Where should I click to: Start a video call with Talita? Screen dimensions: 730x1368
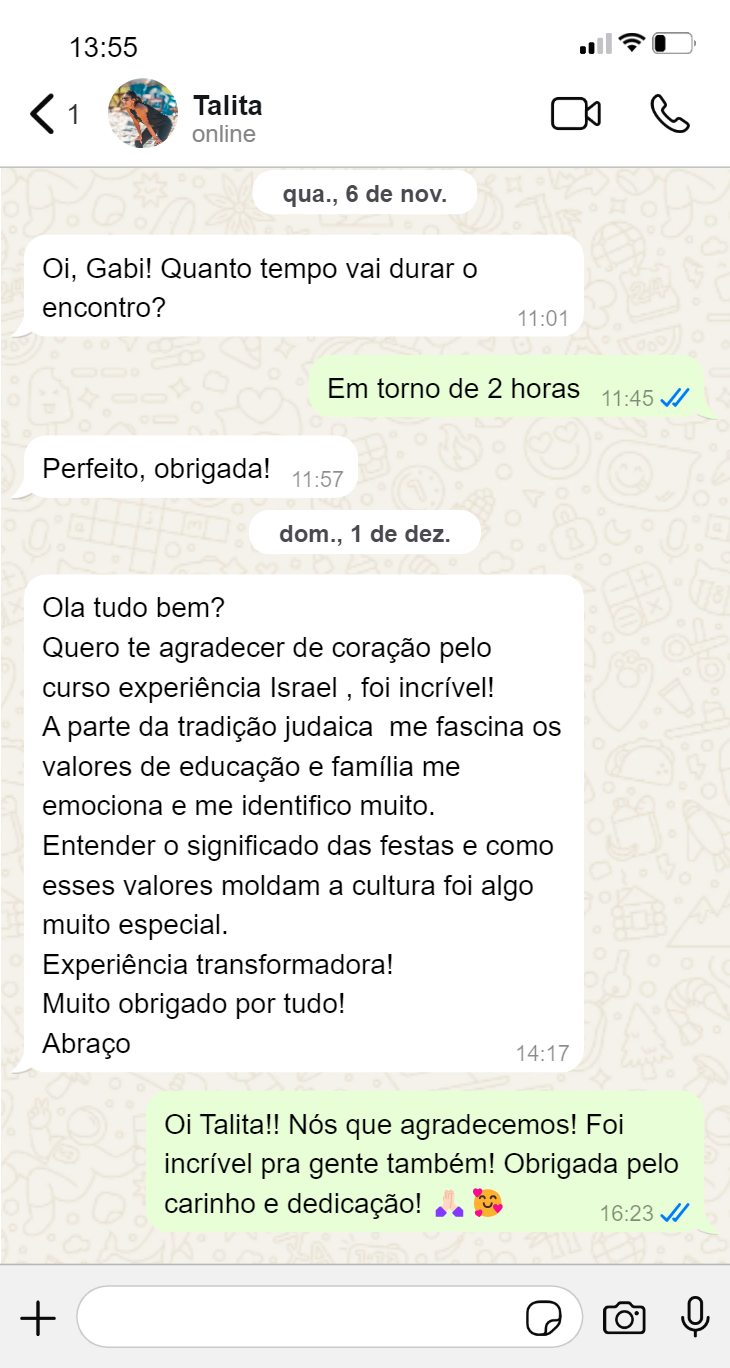576,113
